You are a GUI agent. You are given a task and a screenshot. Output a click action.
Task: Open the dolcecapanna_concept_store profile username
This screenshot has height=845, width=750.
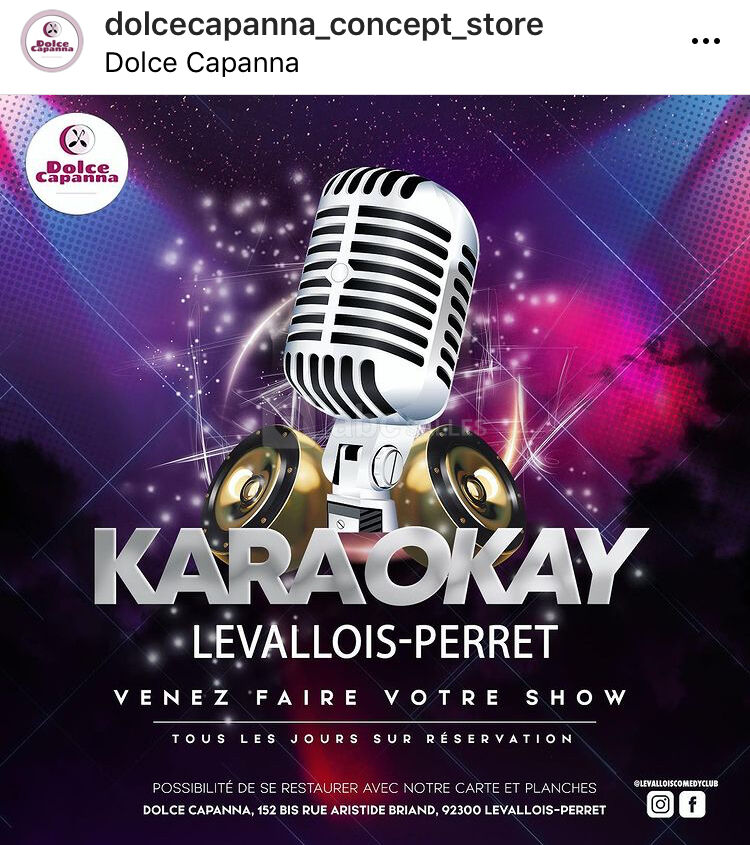click(324, 24)
